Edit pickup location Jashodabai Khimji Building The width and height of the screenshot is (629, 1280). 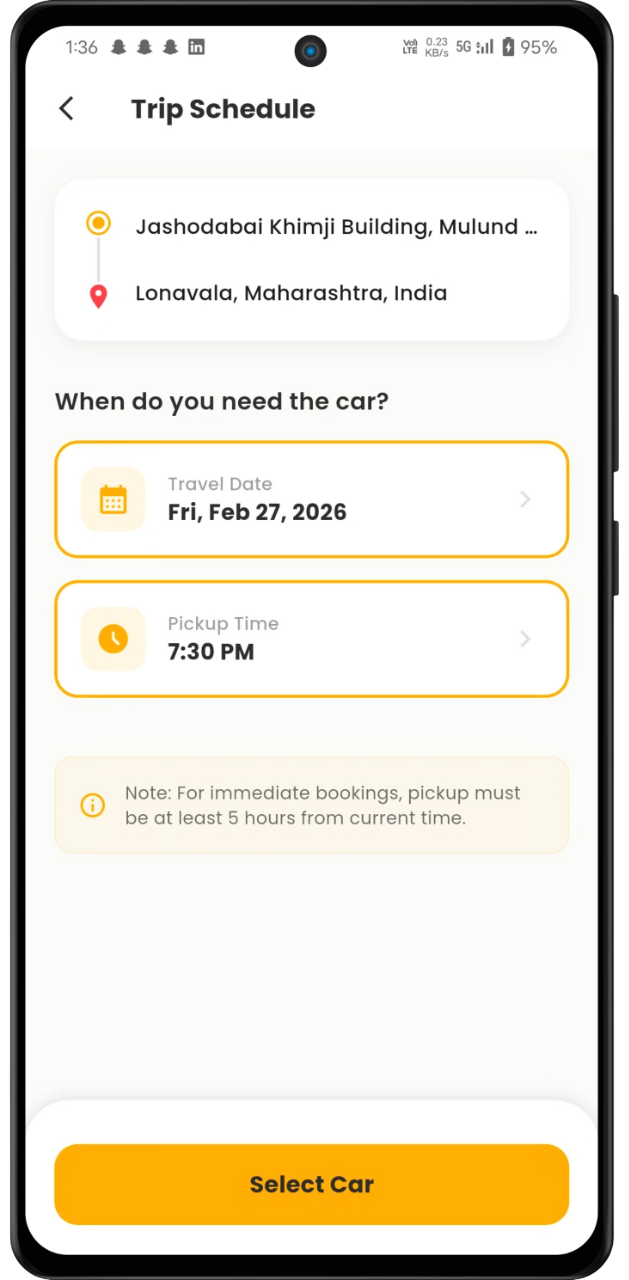tap(336, 227)
